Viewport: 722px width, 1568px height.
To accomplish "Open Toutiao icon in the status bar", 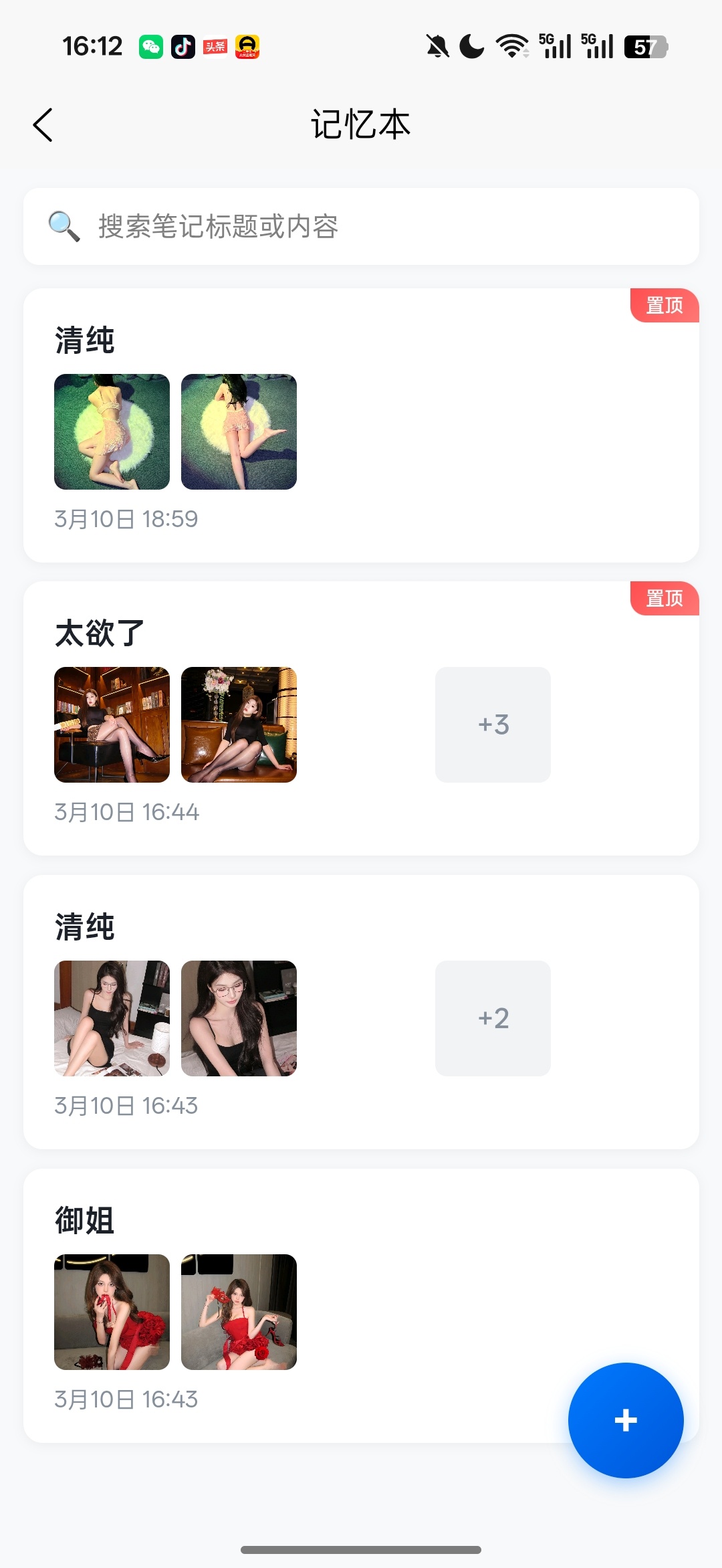I will pos(215,45).
